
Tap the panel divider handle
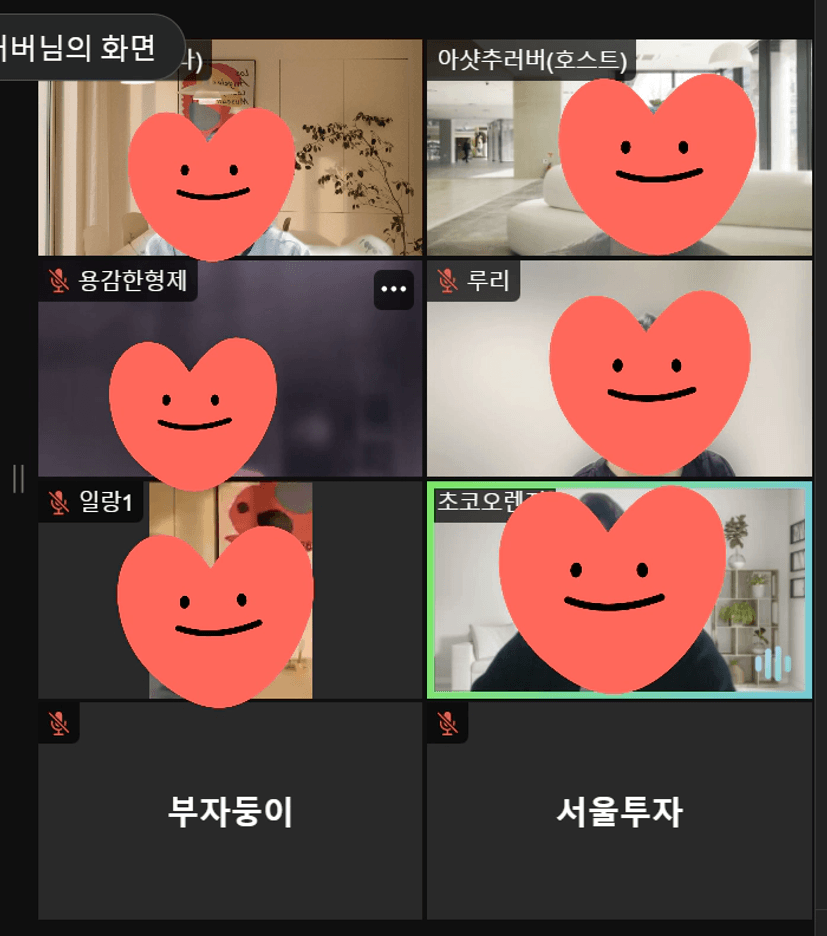(18, 478)
